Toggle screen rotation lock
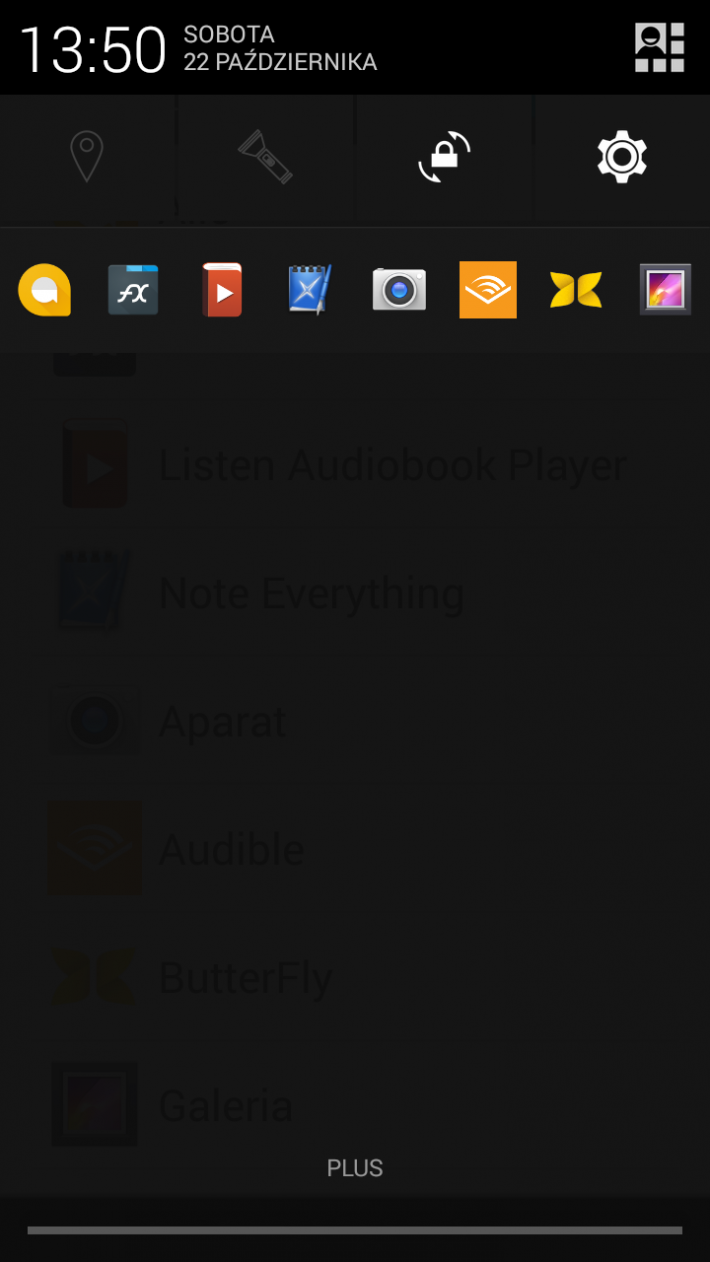 pyautogui.click(x=444, y=157)
